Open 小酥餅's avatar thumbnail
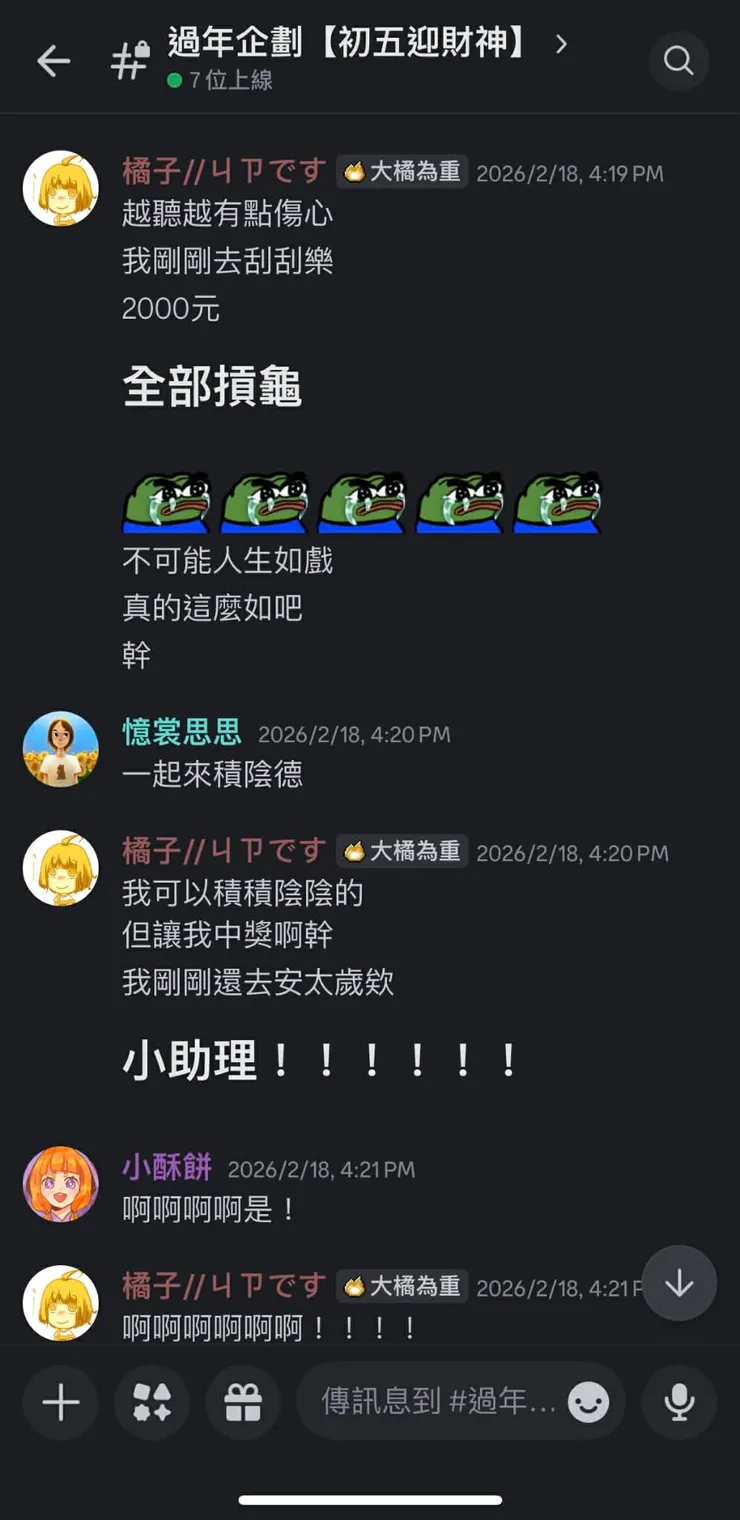This screenshot has height=1520, width=740. [60, 1185]
